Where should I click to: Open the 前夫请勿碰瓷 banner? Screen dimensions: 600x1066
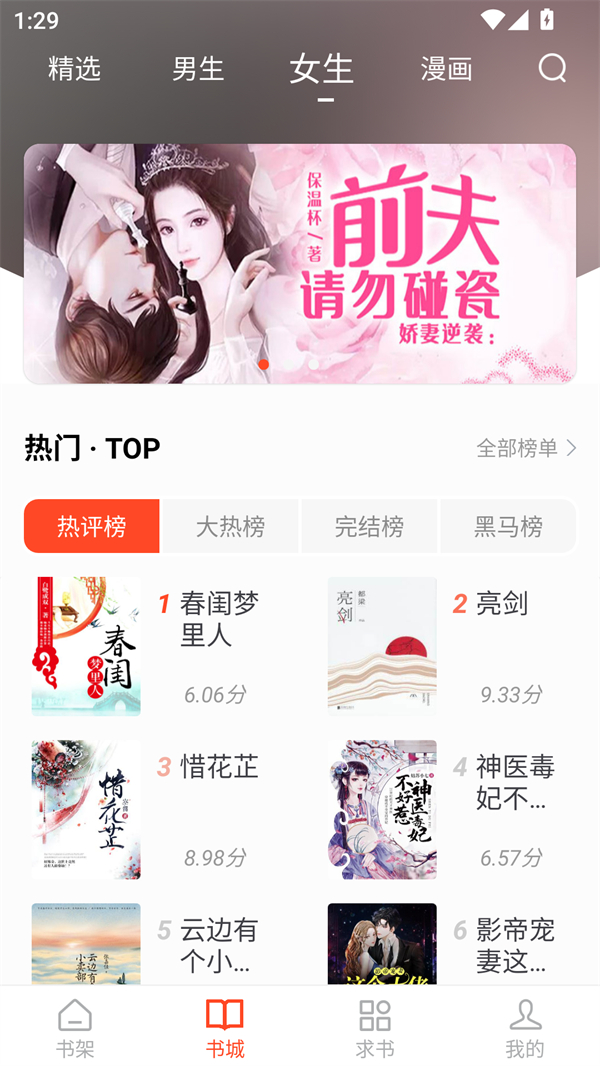click(x=300, y=263)
